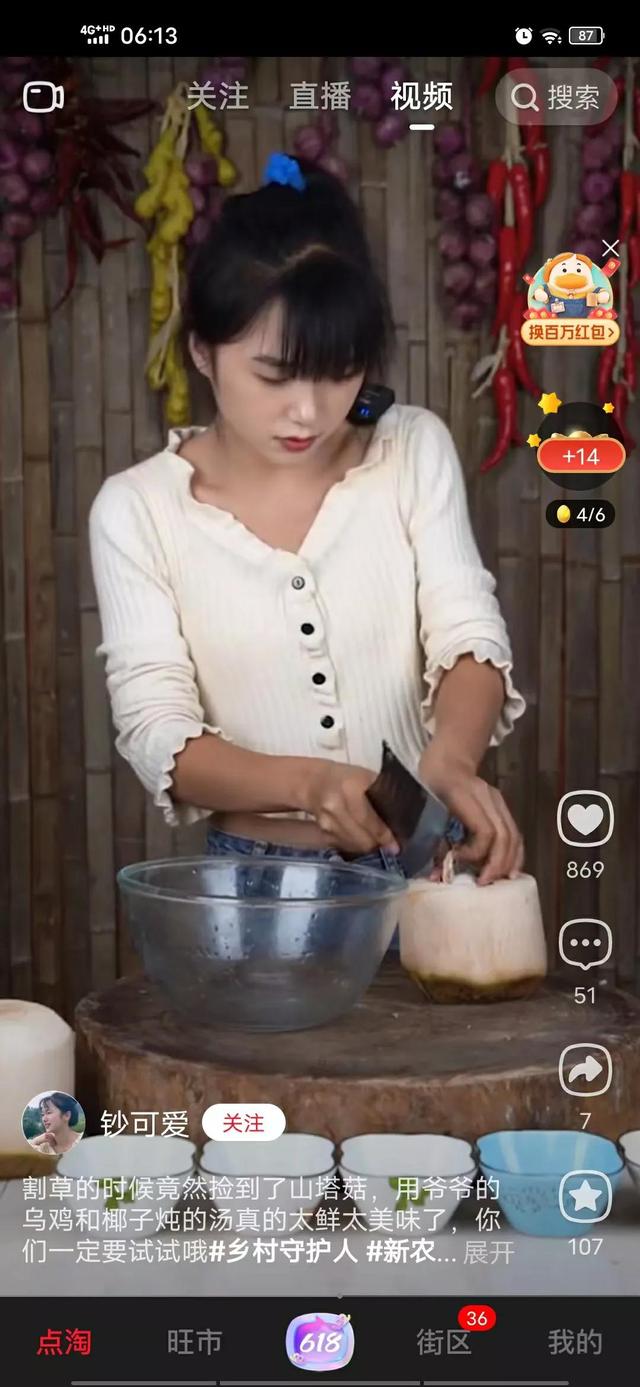The width and height of the screenshot is (640, 1387).
Task: Go to the 我的 profile tab
Action: pyautogui.click(x=575, y=1342)
